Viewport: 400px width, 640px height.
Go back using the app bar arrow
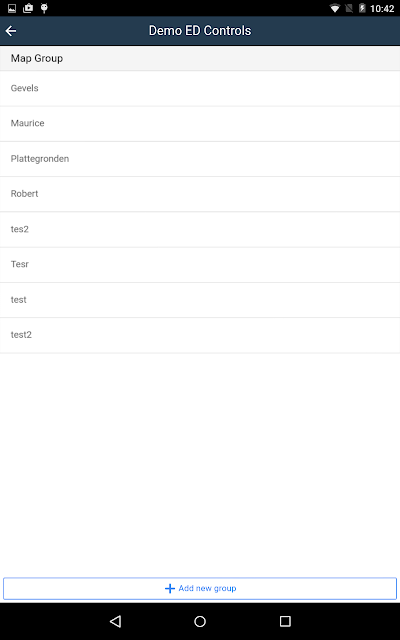coord(11,31)
